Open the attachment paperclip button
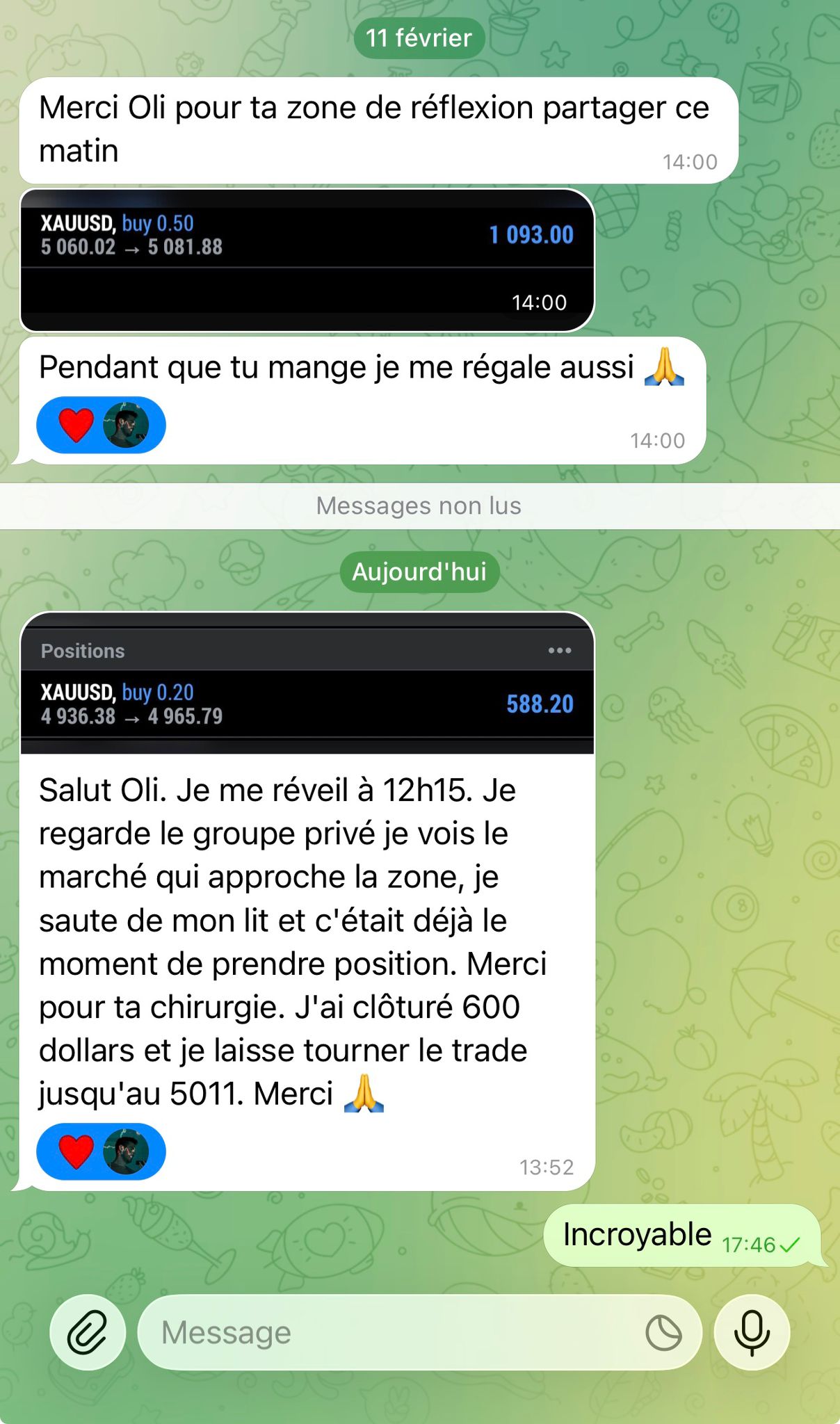The image size is (840, 1424). coord(88,1332)
